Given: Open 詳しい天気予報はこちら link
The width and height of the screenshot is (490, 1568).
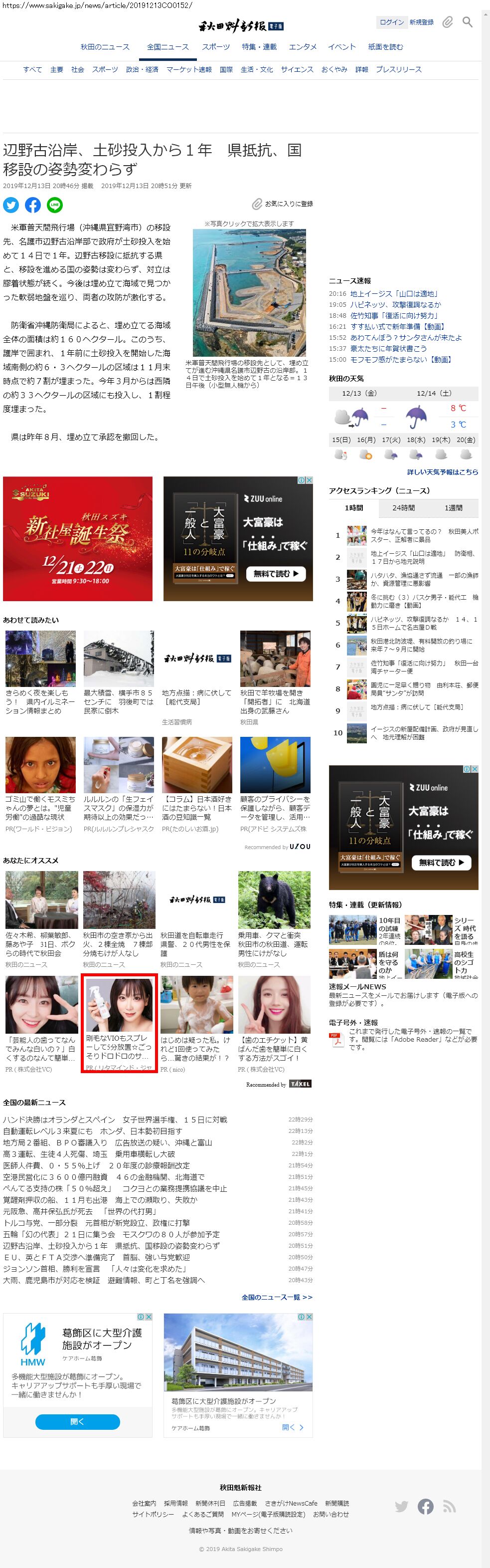Looking at the screenshot, I should pyautogui.click(x=442, y=472).
